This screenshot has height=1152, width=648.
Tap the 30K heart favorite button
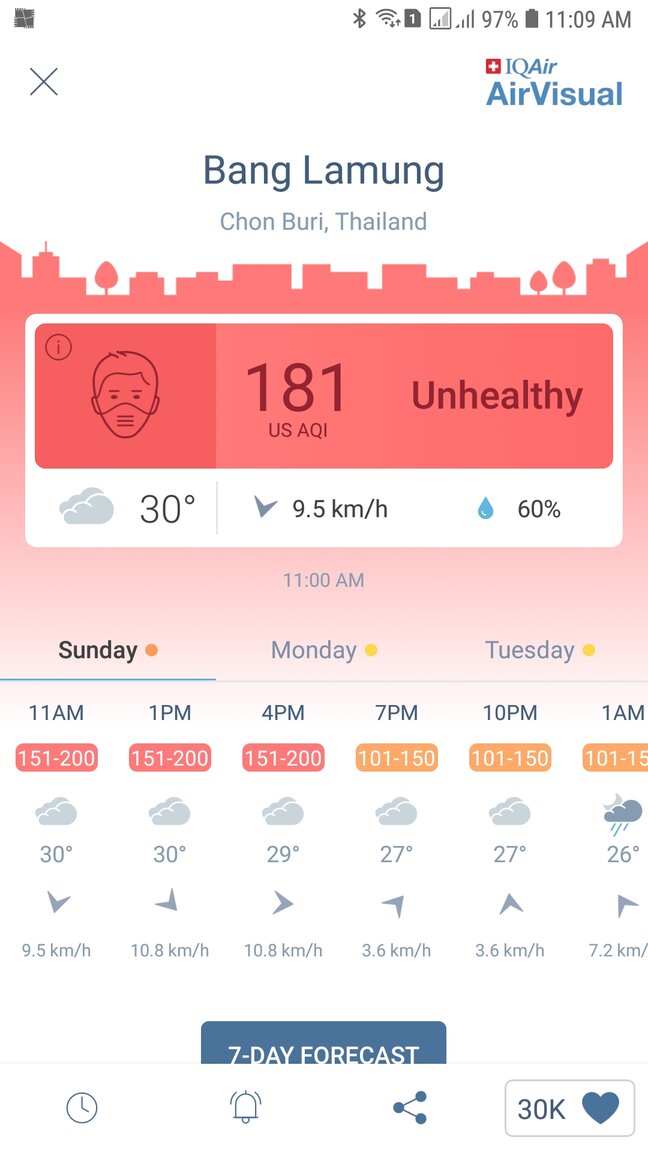[569, 1108]
